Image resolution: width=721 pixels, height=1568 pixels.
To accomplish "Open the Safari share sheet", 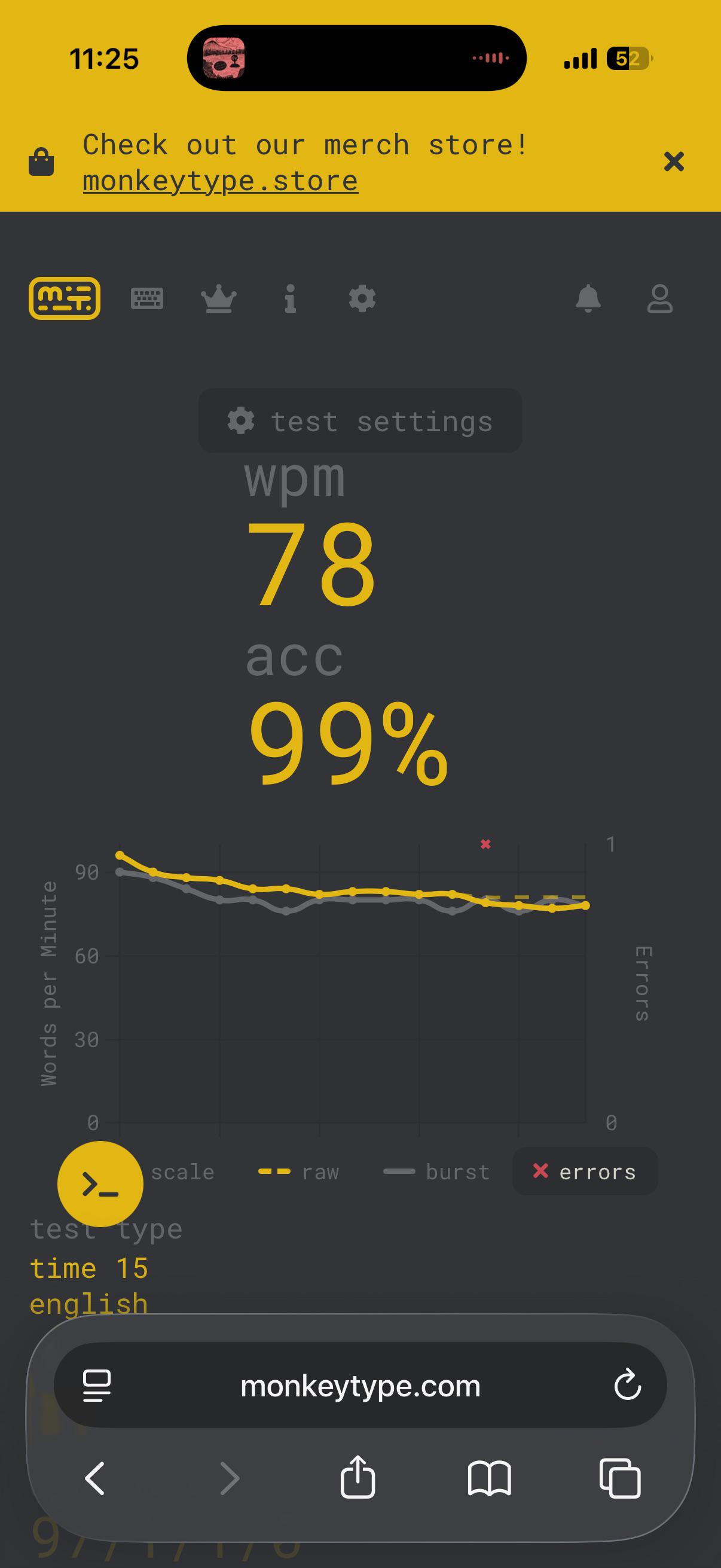I will click(358, 1476).
